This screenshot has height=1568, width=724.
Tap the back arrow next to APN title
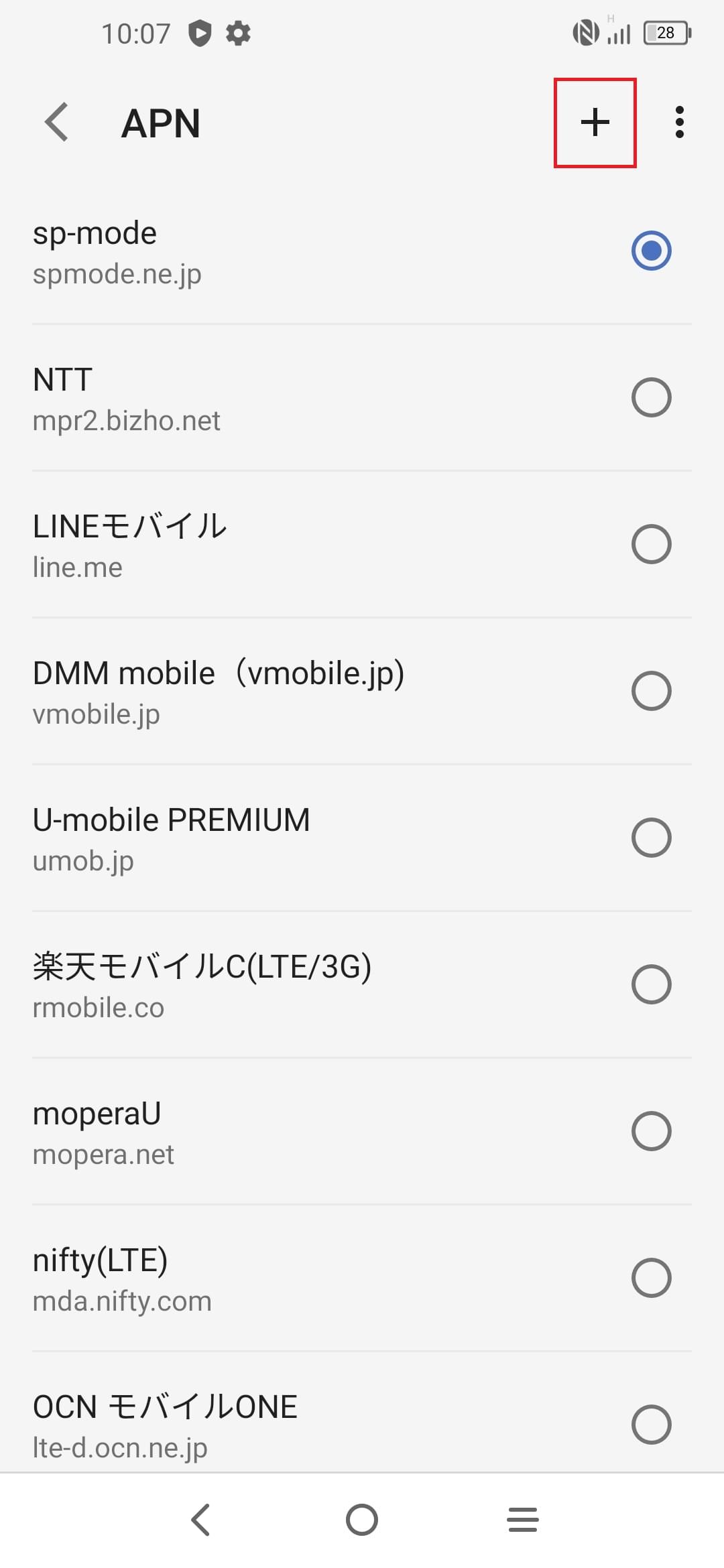56,123
